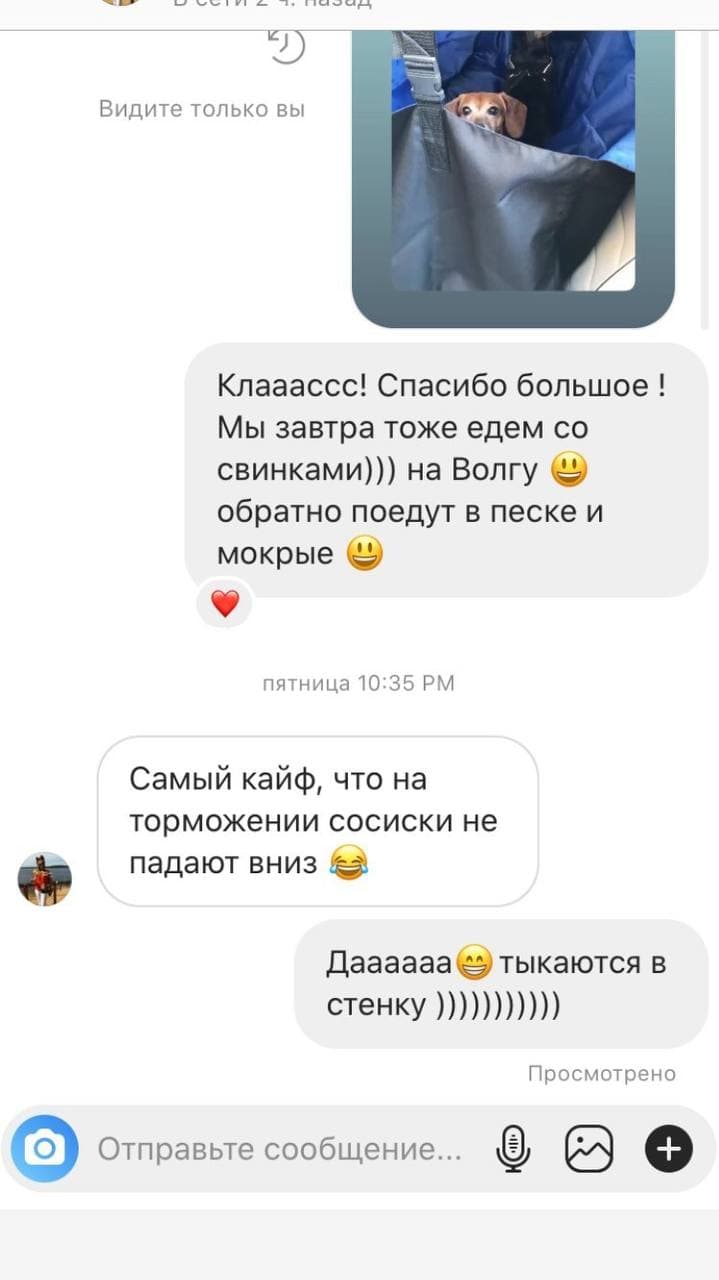Record a voice message with microphone
719x1280 pixels.
coord(514,1149)
